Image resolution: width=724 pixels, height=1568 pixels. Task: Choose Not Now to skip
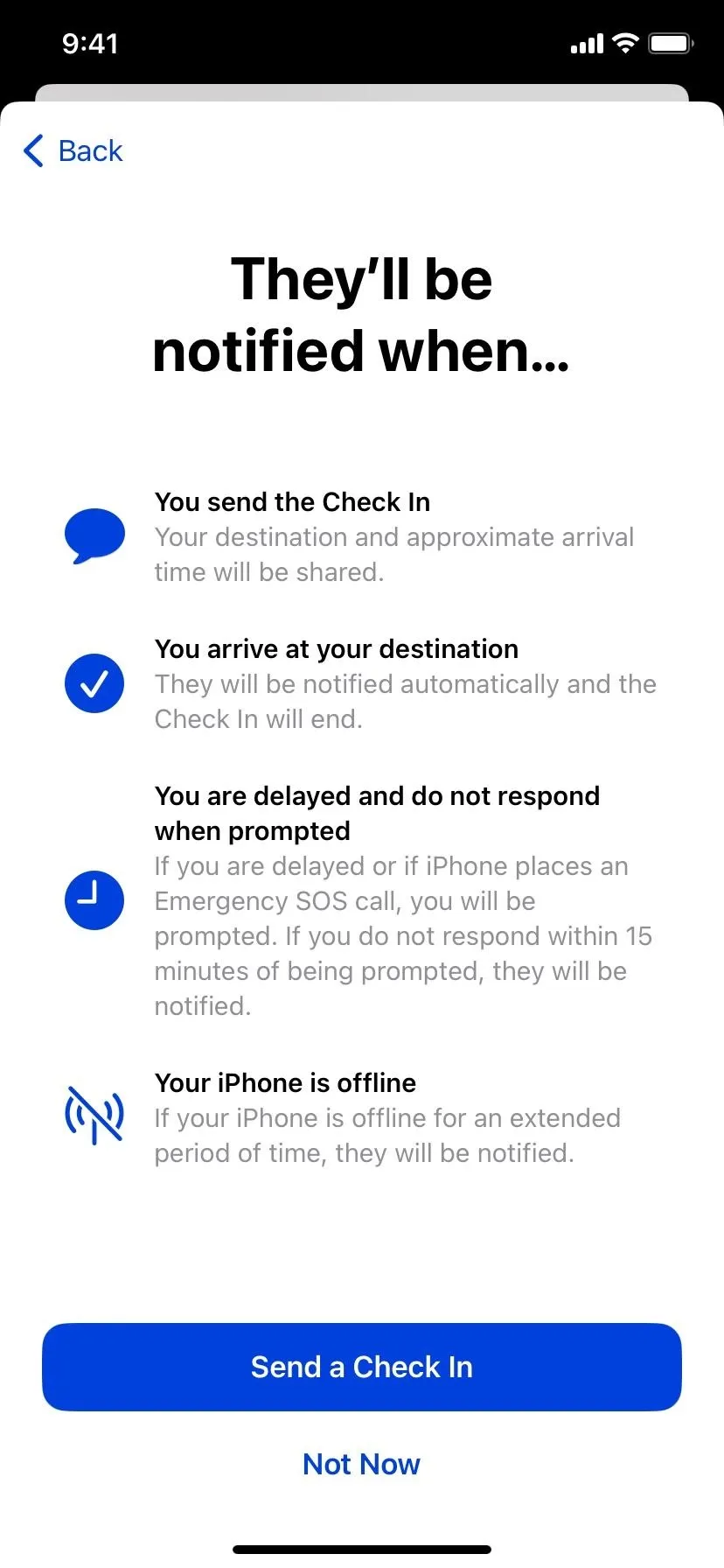tap(362, 1464)
